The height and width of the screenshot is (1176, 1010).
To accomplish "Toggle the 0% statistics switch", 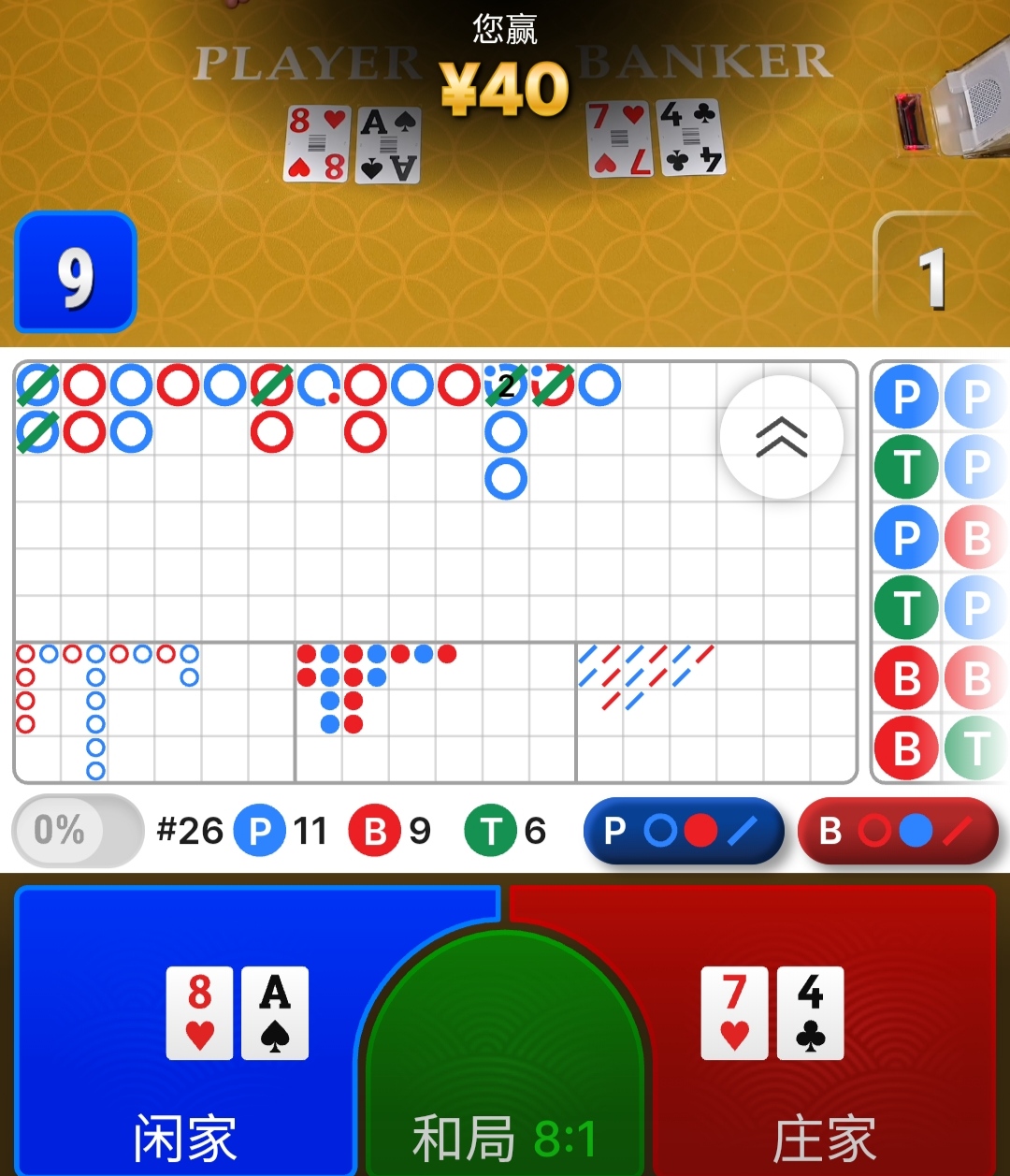I will [77, 831].
